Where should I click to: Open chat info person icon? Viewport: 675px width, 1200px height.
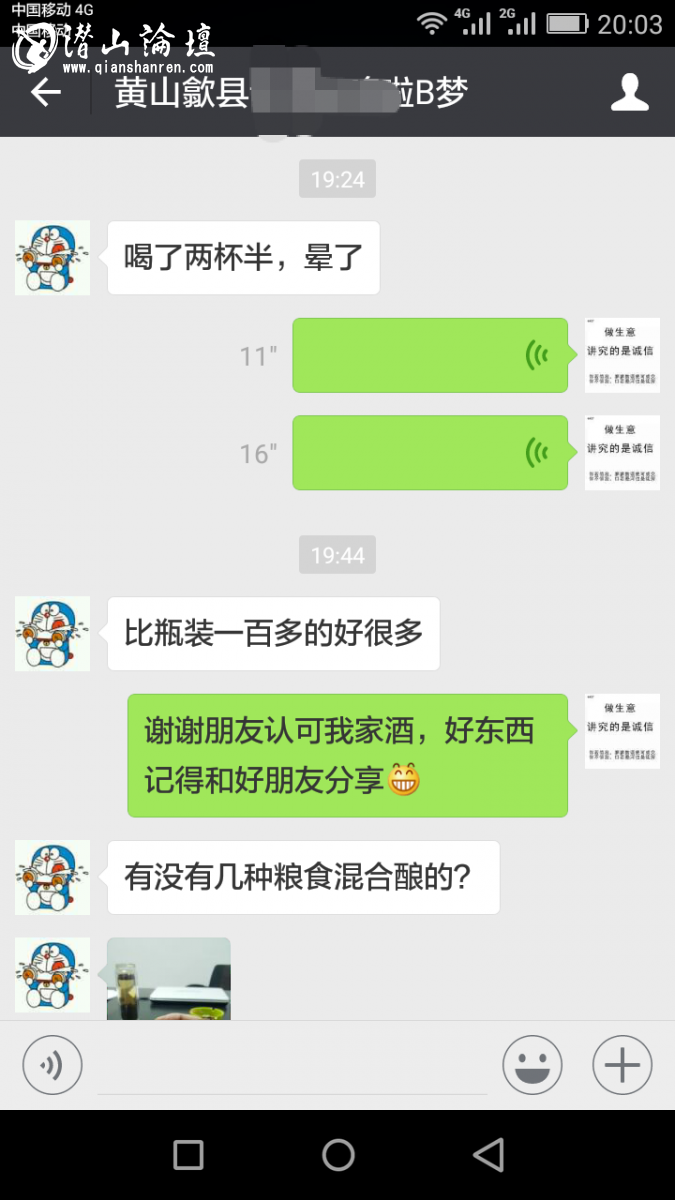[x=629, y=92]
